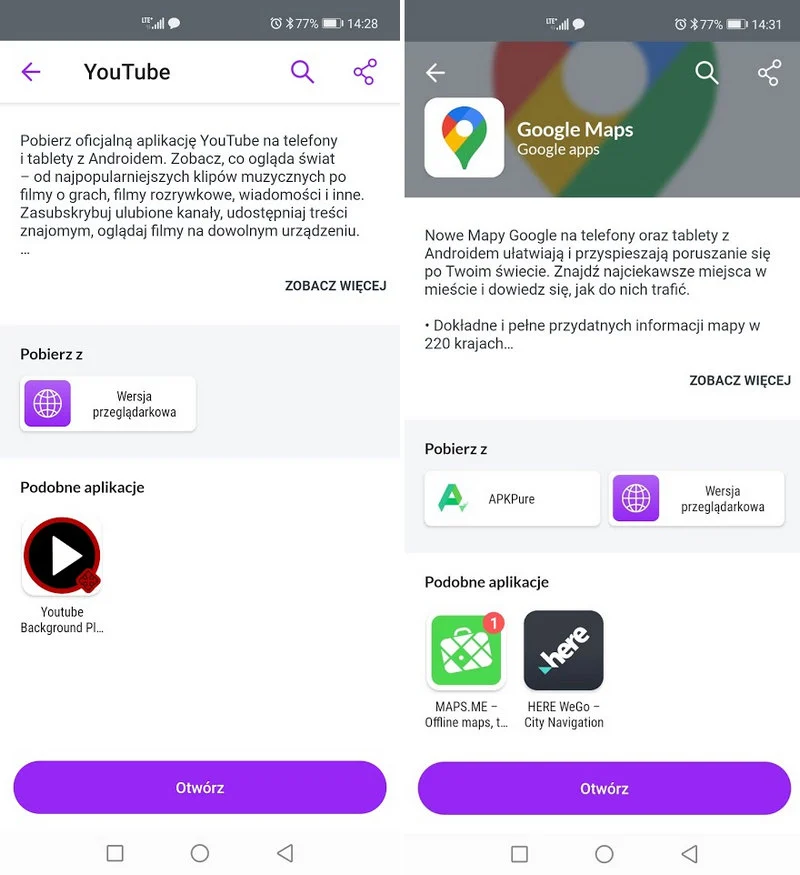Open the MAPS.ME similar app
800x875 pixels.
(x=466, y=651)
